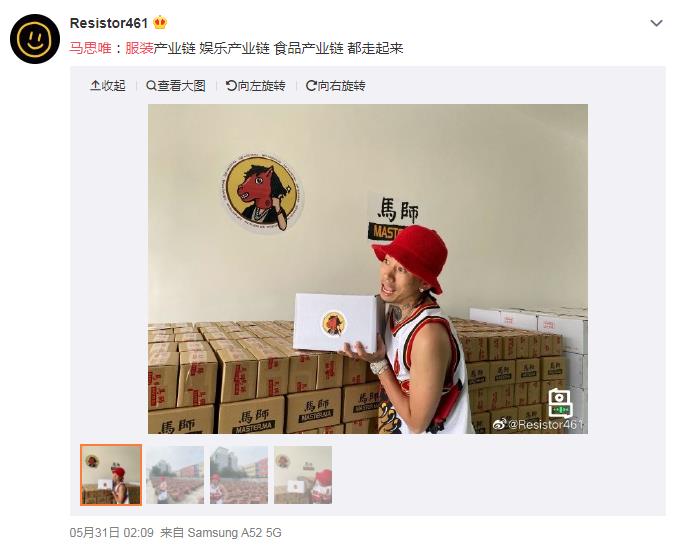676x557 pixels.
Task: Open the Resistor461 username link
Action: [107, 23]
